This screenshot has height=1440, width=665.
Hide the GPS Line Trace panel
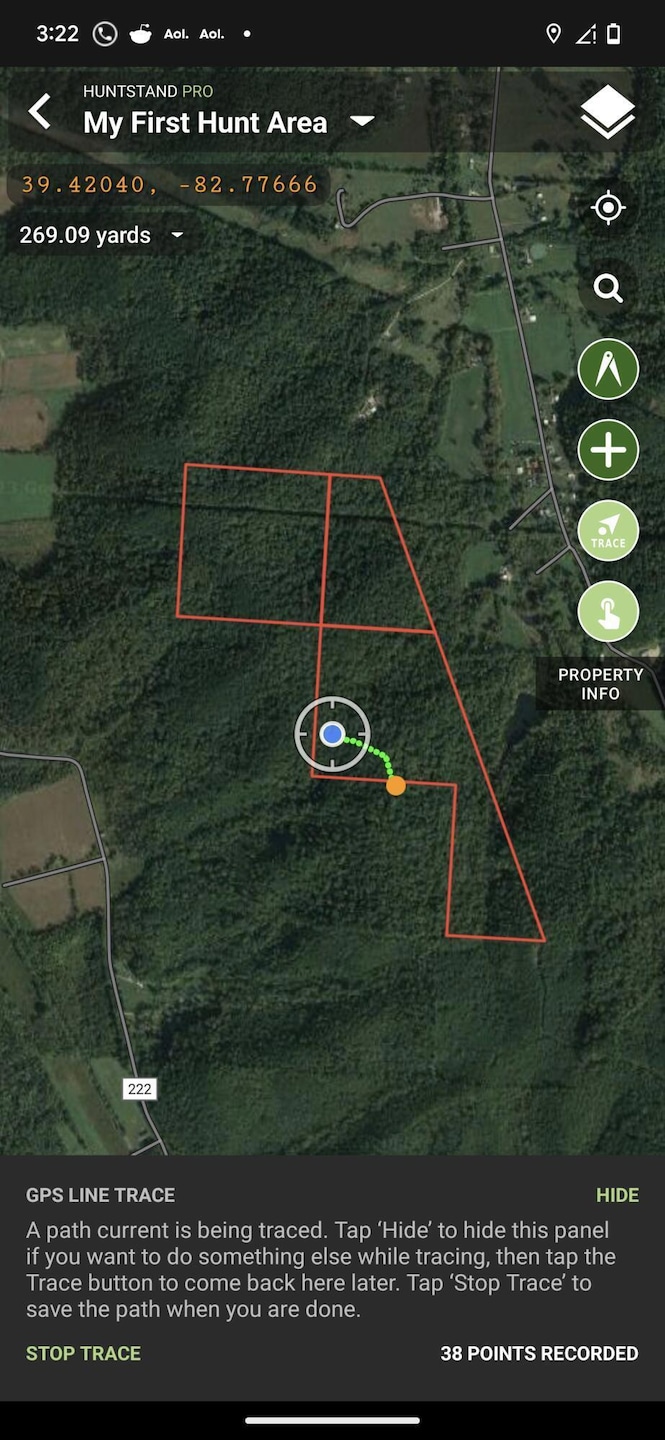point(617,1195)
